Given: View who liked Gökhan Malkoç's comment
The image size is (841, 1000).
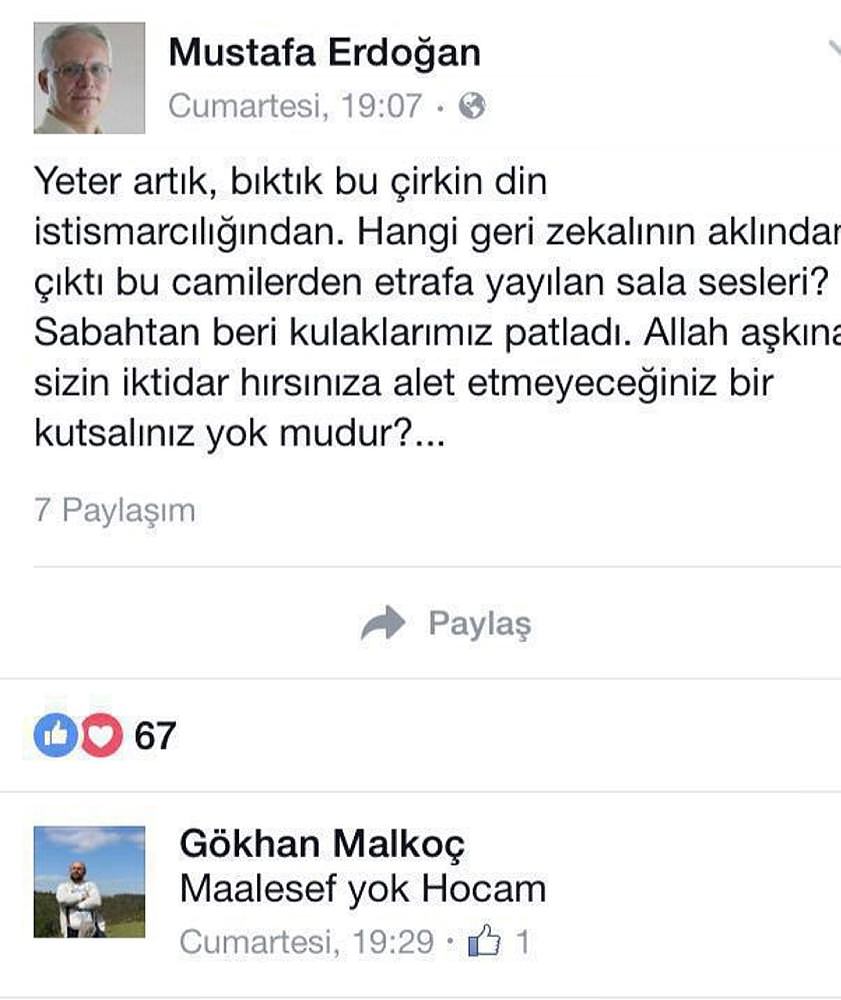Looking at the screenshot, I should point(500,942).
